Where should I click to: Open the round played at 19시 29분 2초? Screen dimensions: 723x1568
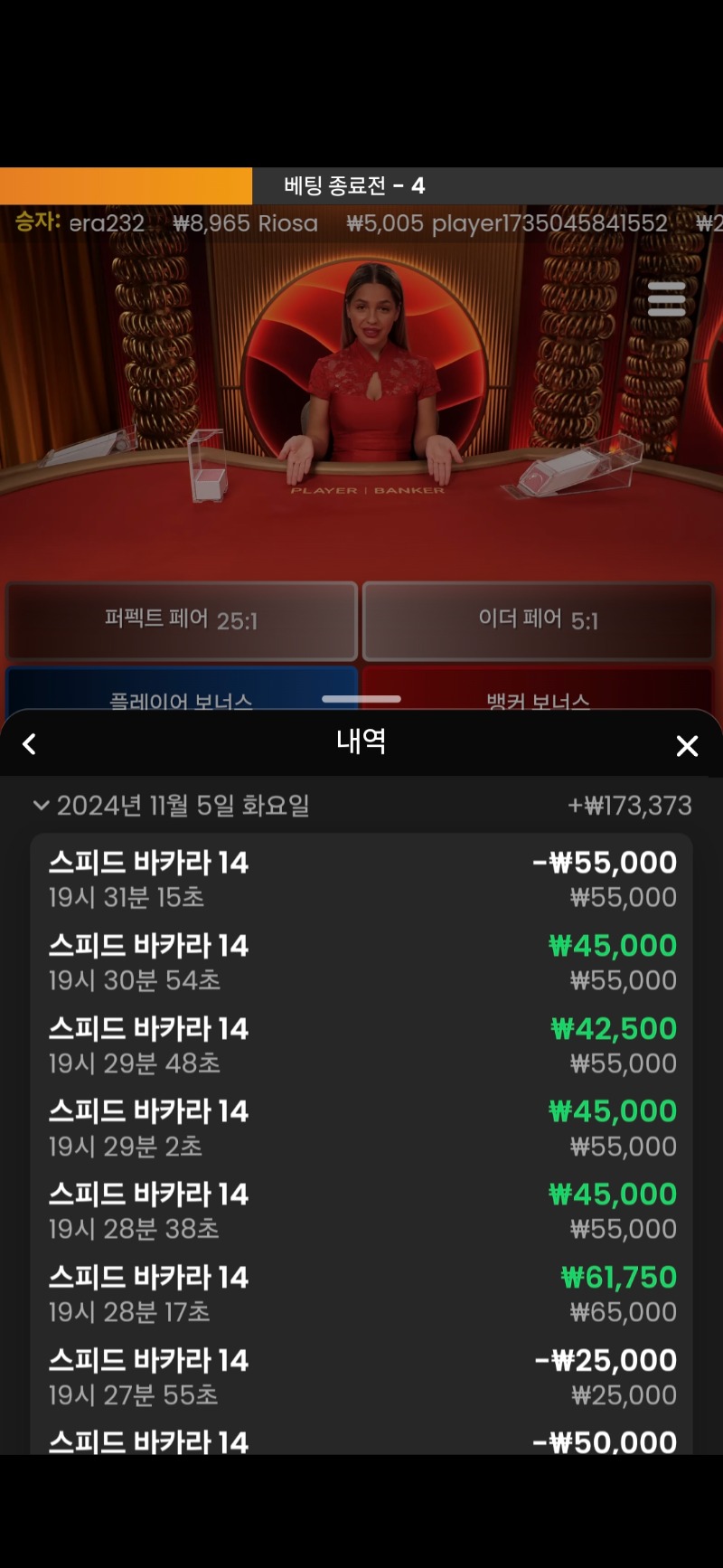point(361,1128)
